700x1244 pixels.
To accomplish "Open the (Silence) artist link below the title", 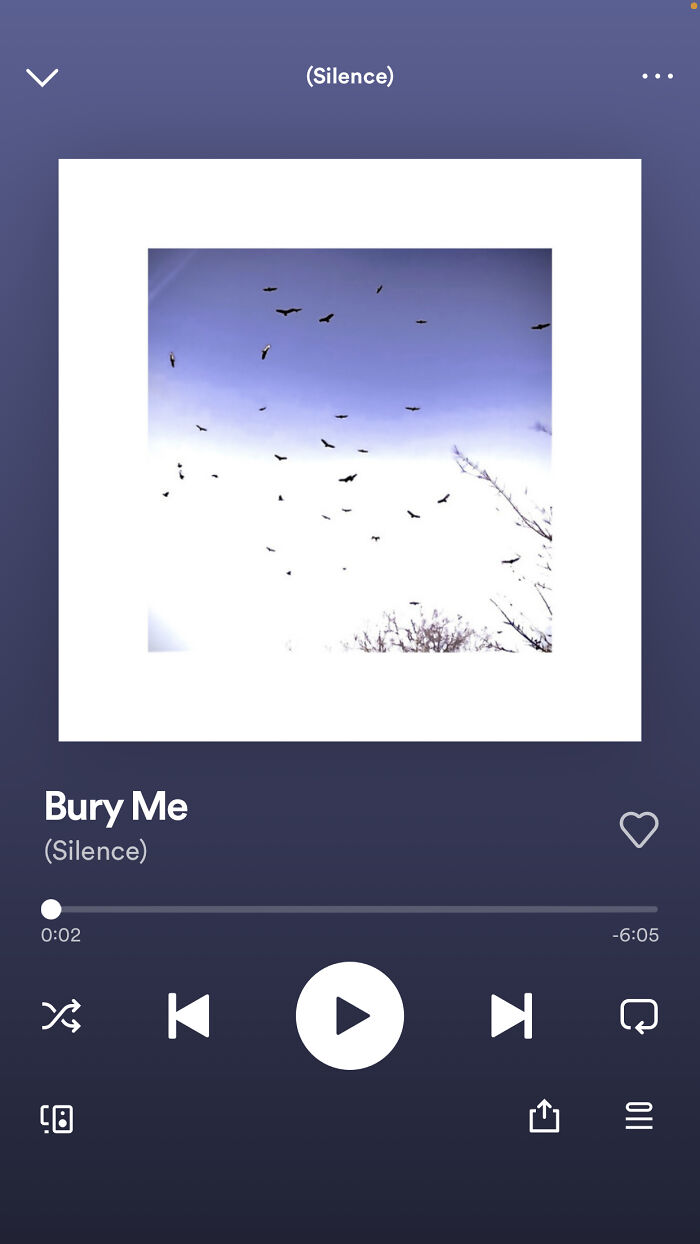I will pos(96,851).
